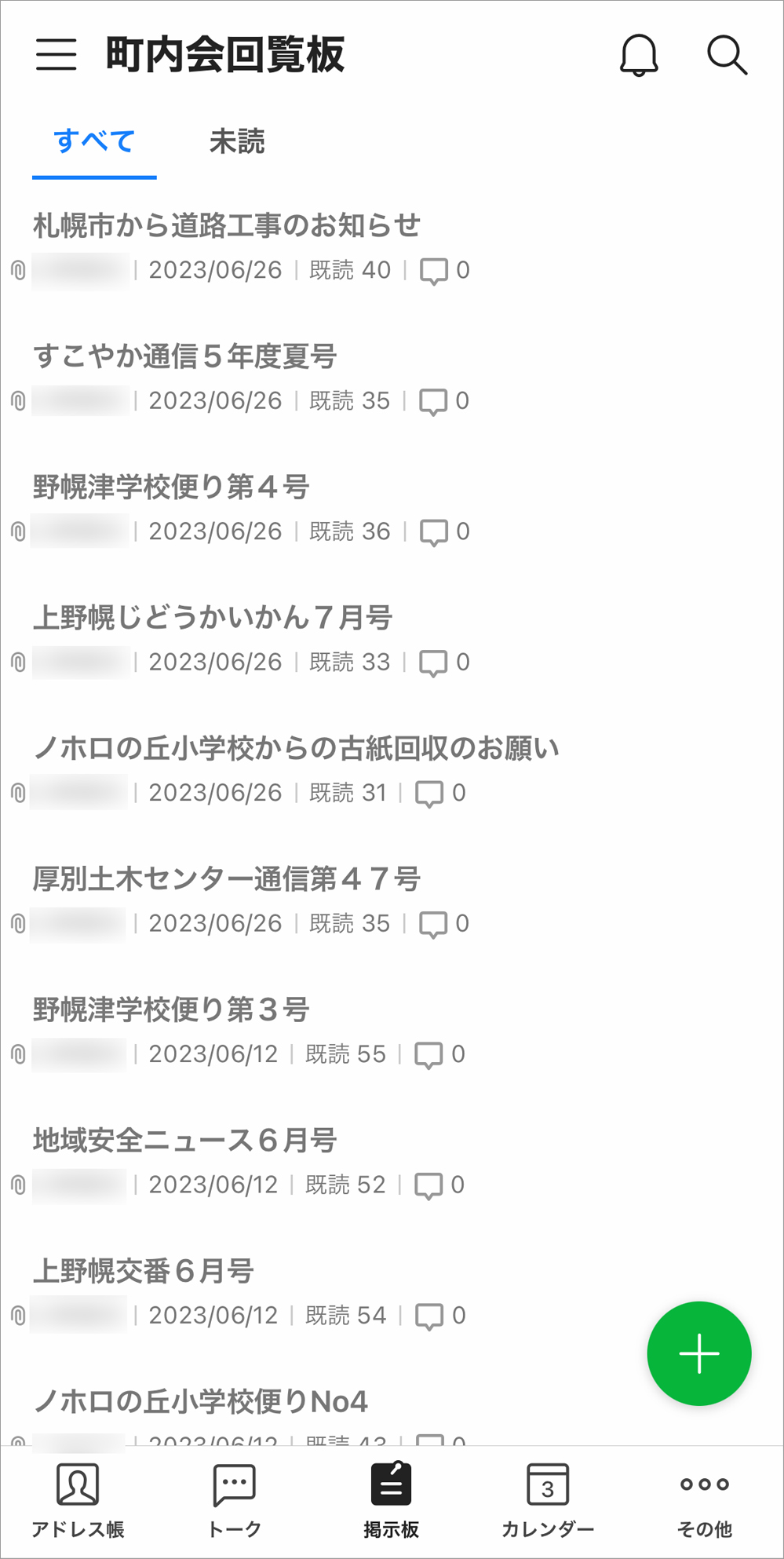Open post ノホロの丘小学校便りNo4

(x=201, y=1402)
